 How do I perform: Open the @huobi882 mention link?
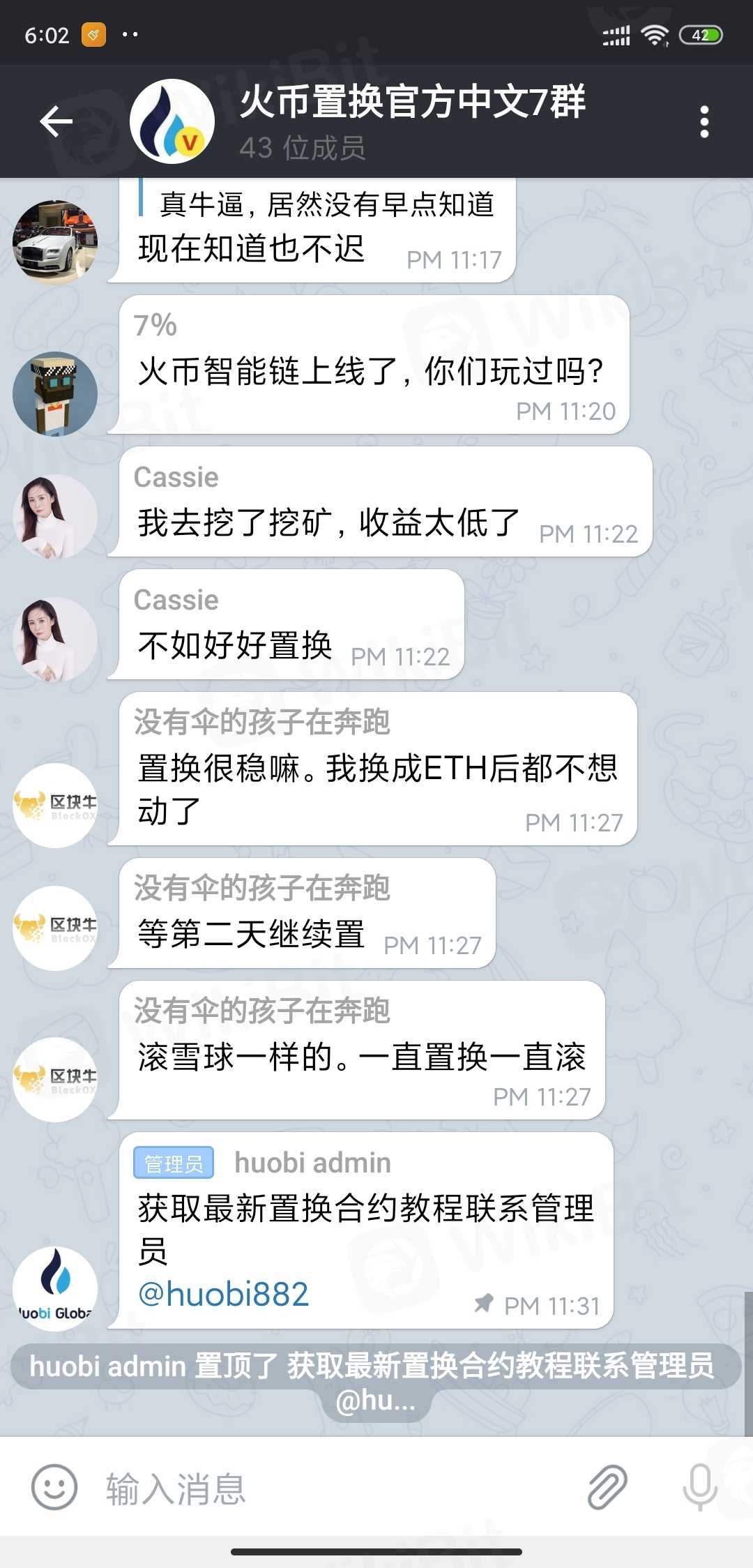(223, 1295)
